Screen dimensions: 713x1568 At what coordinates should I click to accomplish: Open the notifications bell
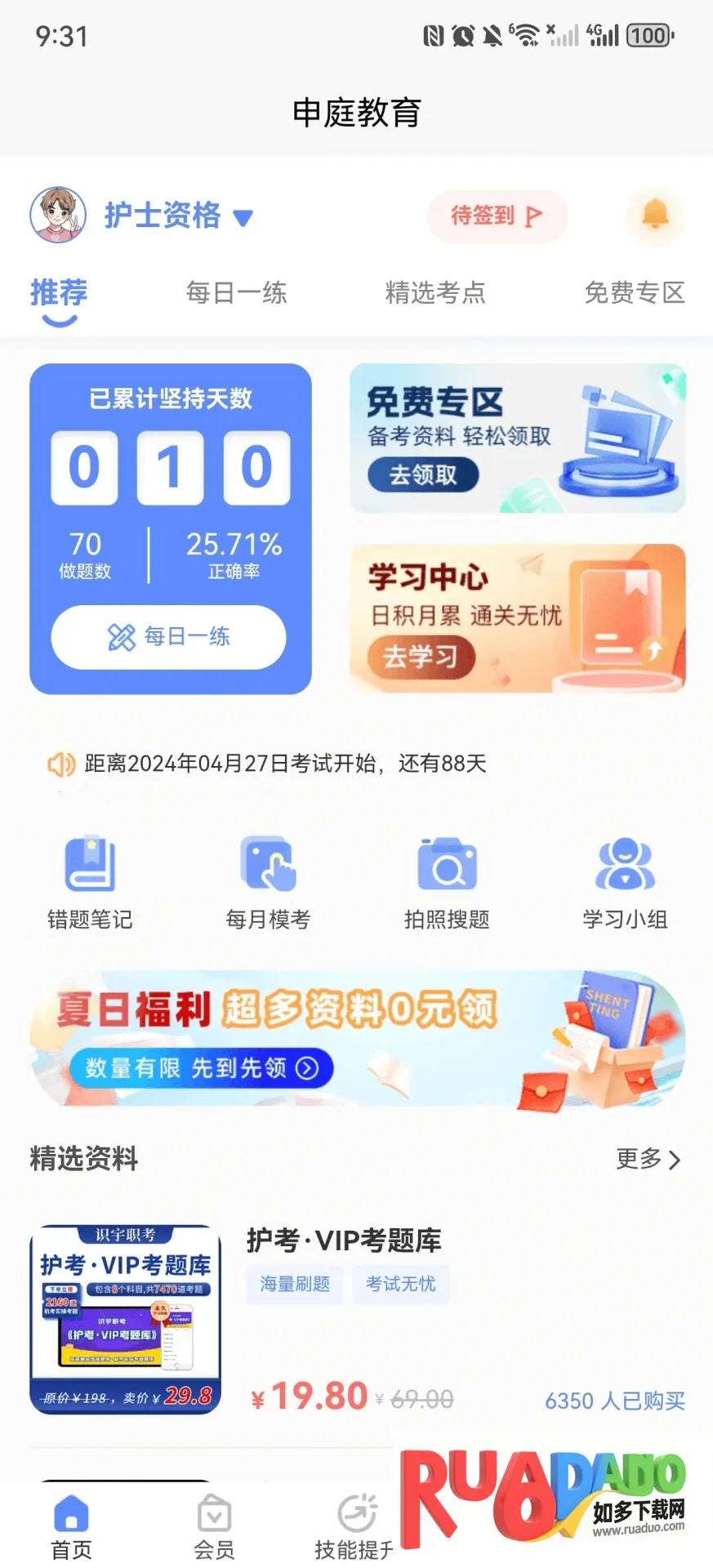[x=655, y=215]
